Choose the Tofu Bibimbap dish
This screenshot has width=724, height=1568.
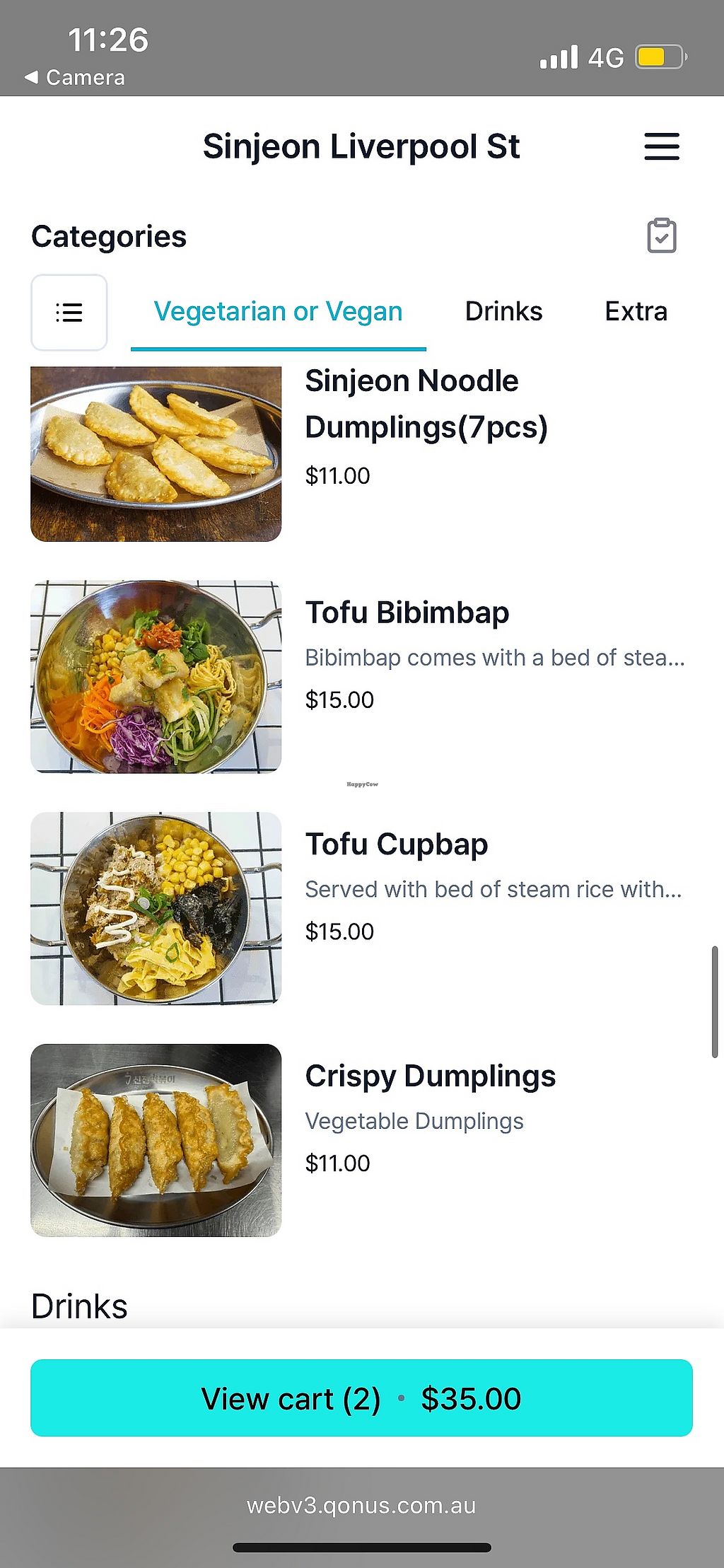(407, 613)
